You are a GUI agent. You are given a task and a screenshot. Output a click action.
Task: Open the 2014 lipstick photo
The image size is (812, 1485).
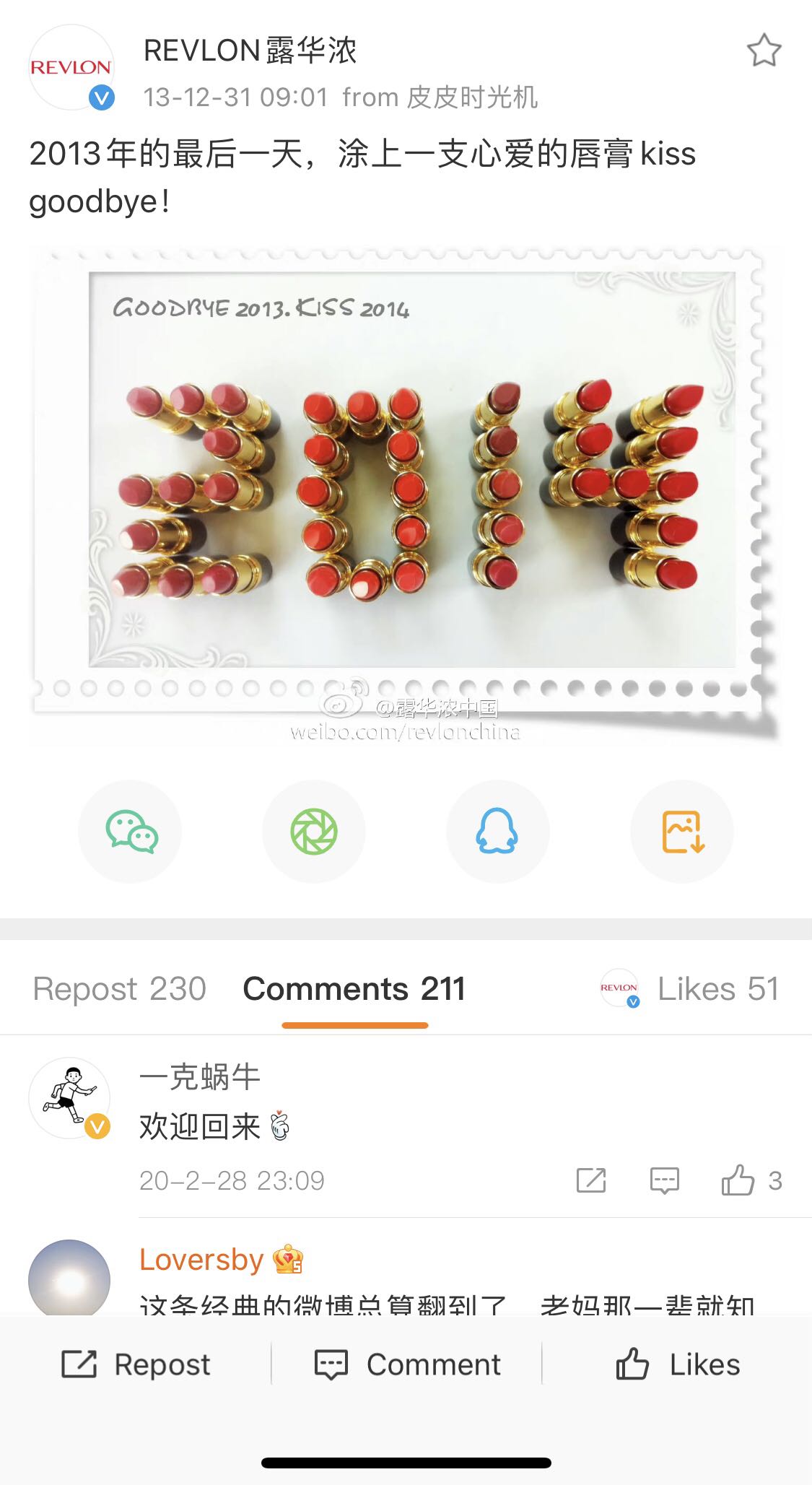tap(404, 491)
